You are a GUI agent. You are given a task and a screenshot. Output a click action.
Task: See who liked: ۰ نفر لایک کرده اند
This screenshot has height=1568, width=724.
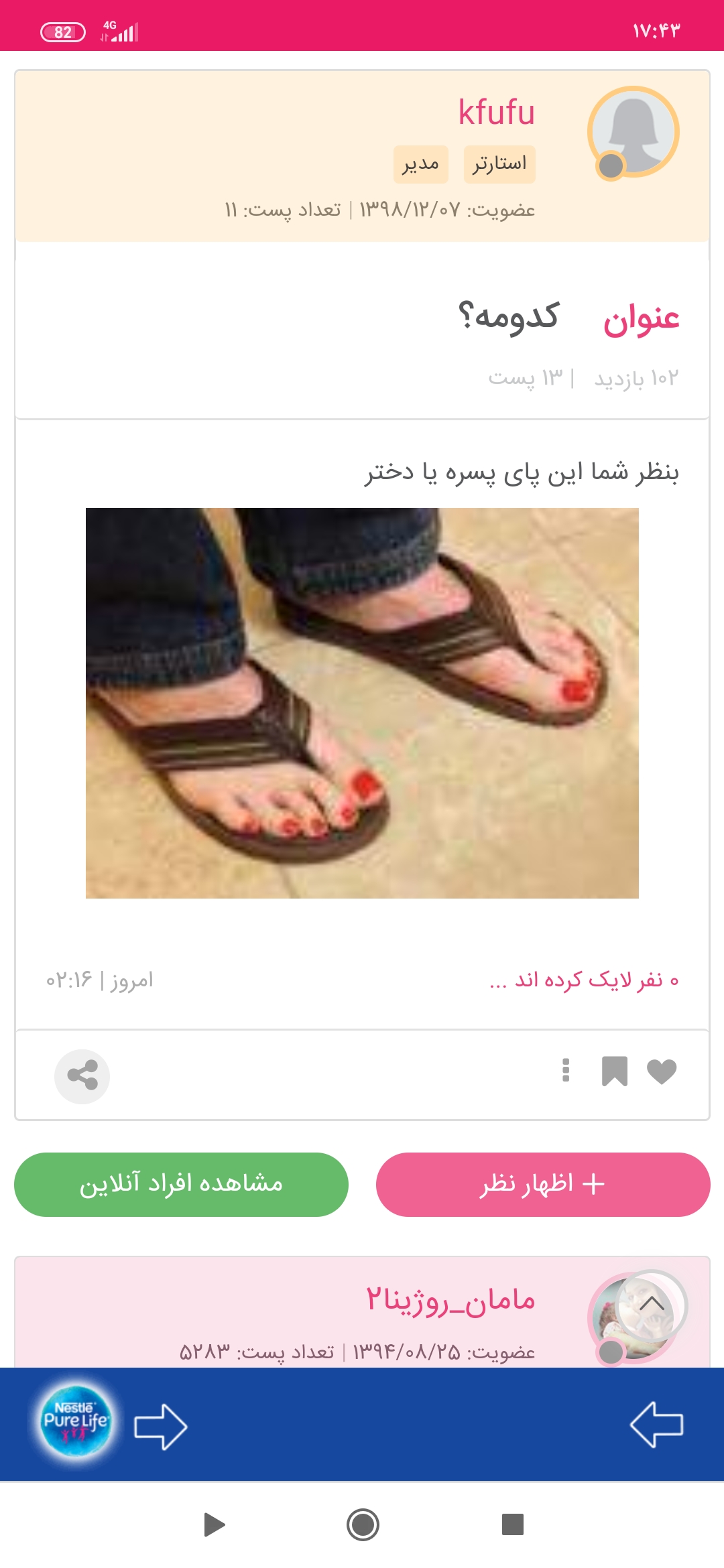[x=584, y=980]
